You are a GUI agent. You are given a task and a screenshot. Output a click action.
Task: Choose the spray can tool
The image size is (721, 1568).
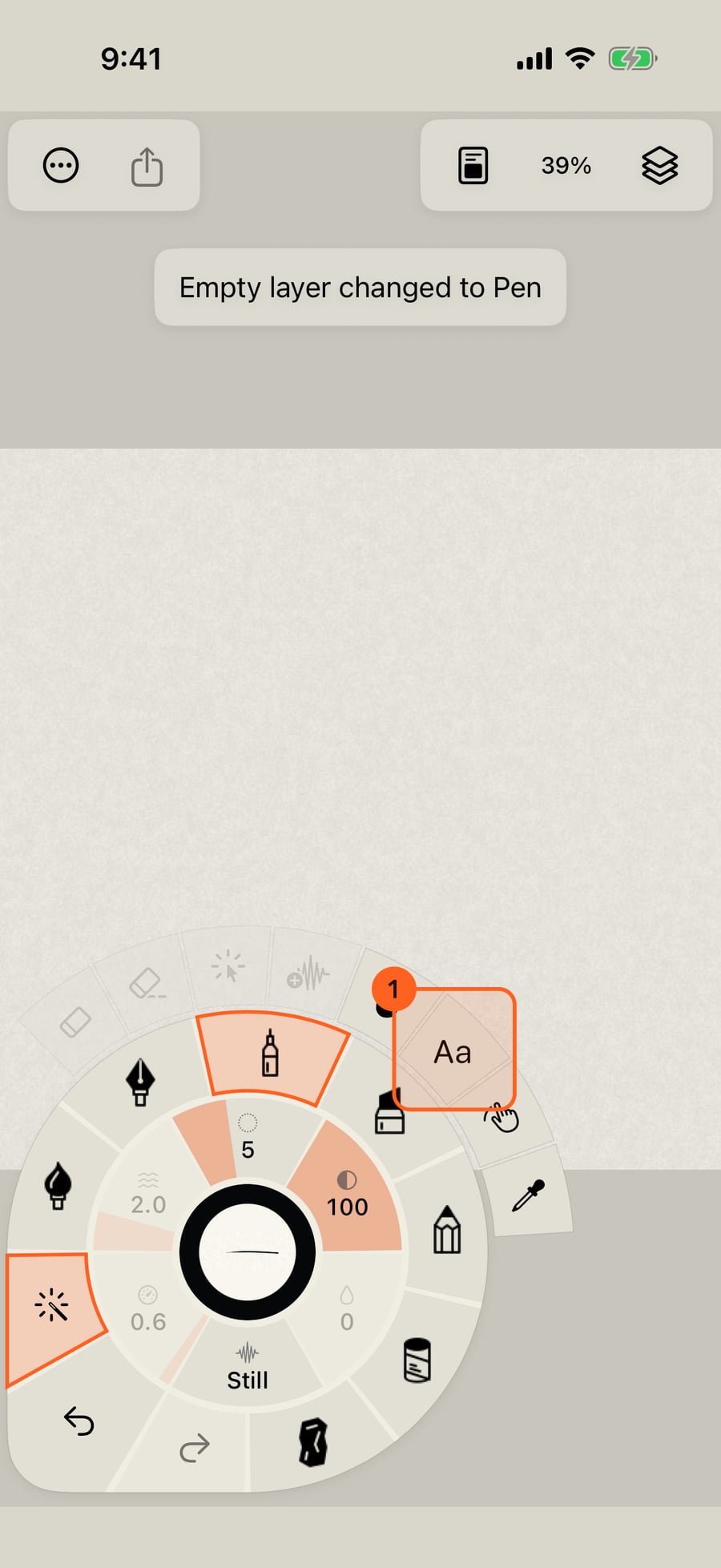(x=417, y=1360)
